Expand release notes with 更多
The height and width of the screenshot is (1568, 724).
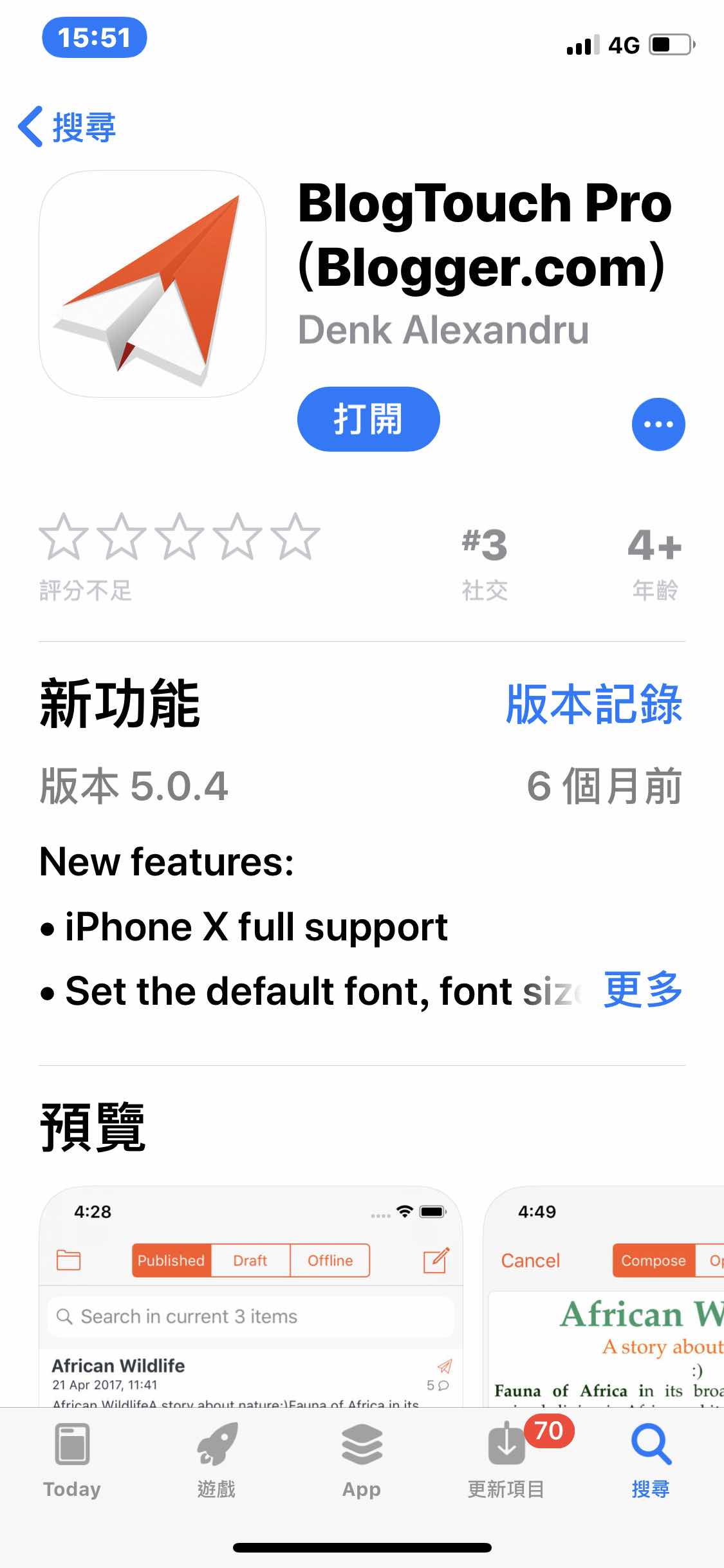pyautogui.click(x=642, y=989)
